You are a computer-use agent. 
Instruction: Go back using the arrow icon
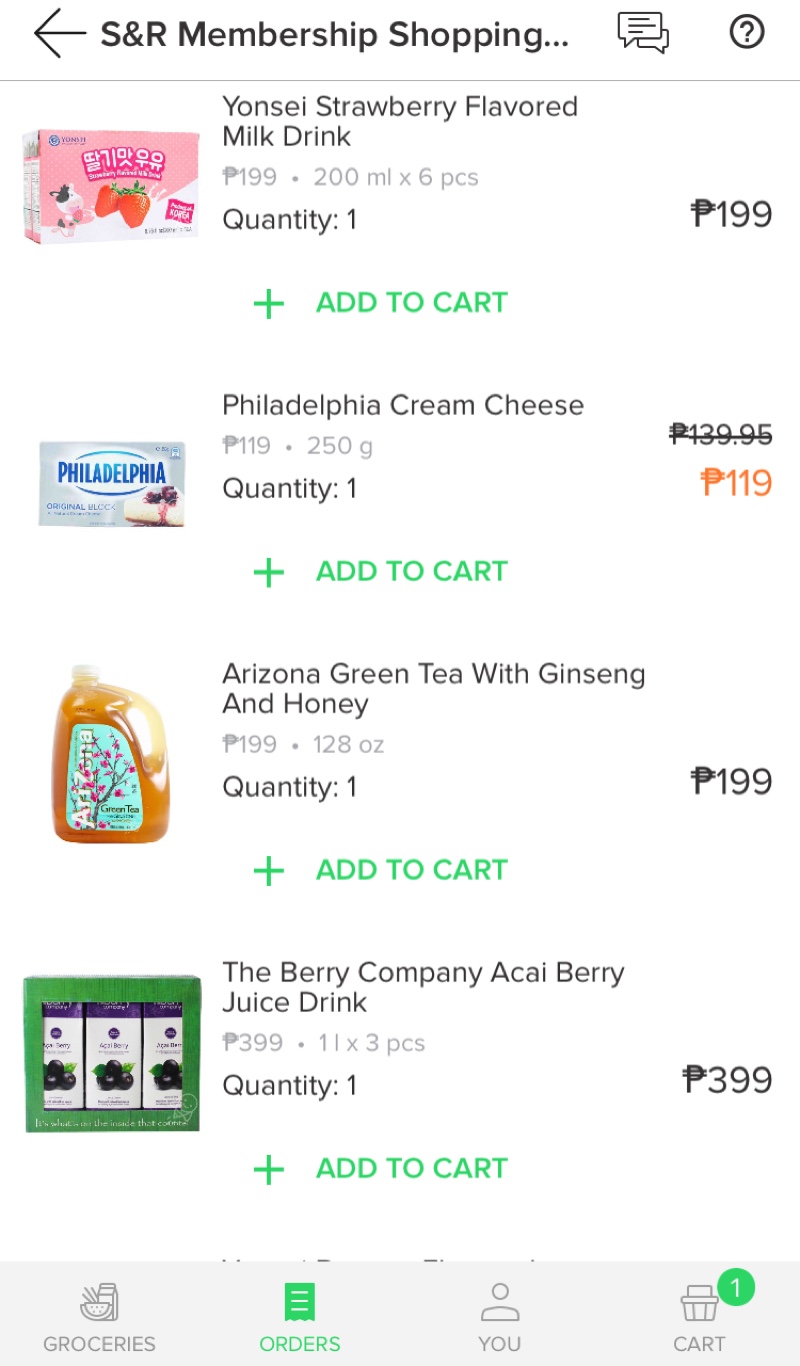tap(60, 34)
